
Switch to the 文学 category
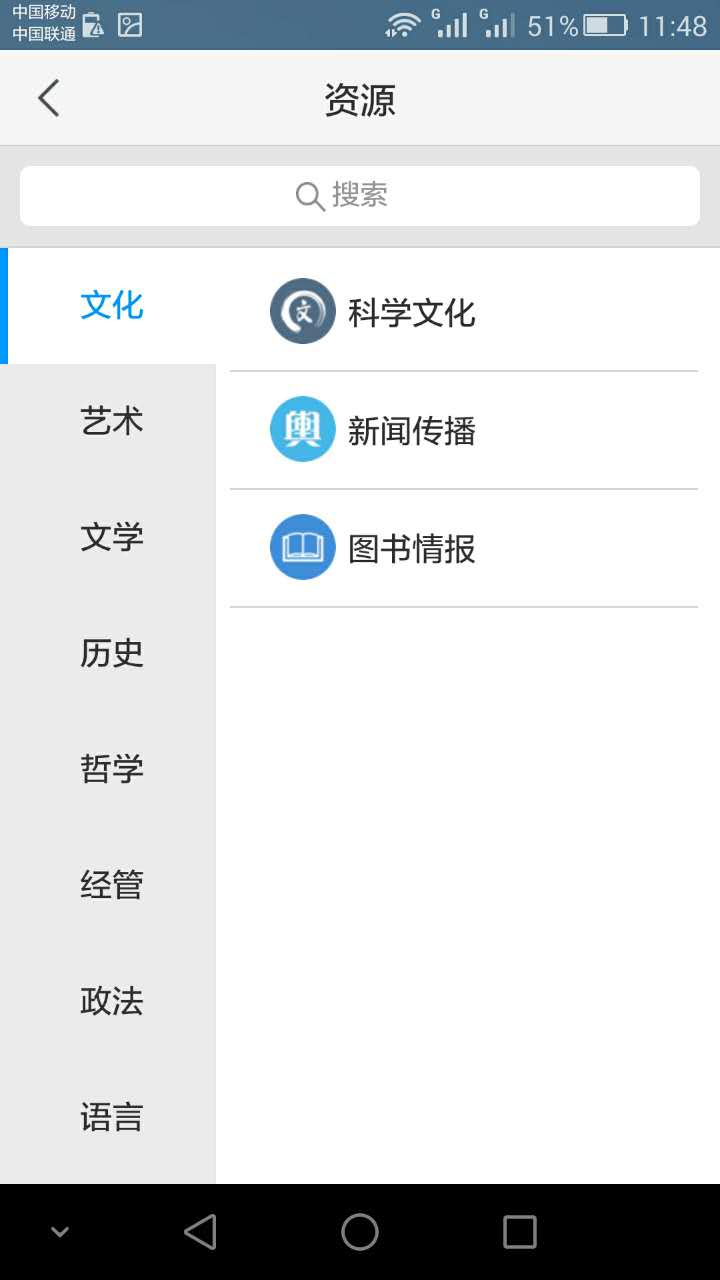point(111,538)
